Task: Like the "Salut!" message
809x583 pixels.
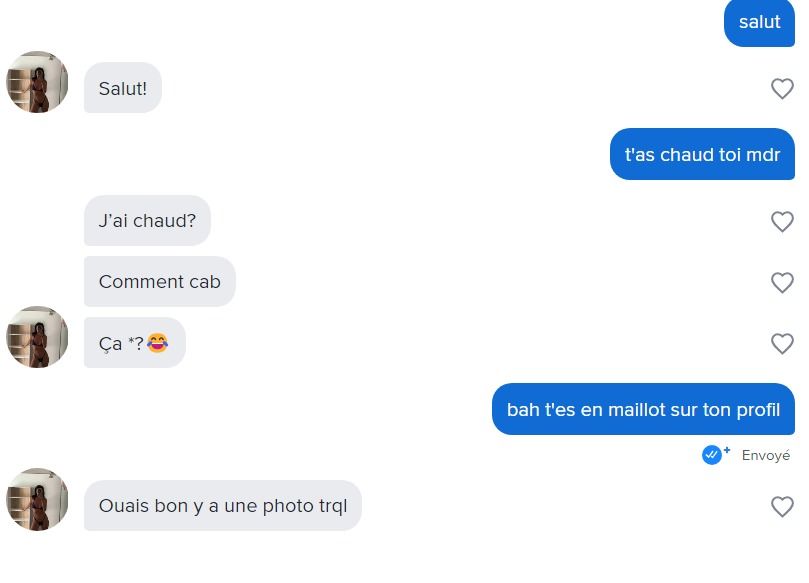Action: click(x=782, y=89)
